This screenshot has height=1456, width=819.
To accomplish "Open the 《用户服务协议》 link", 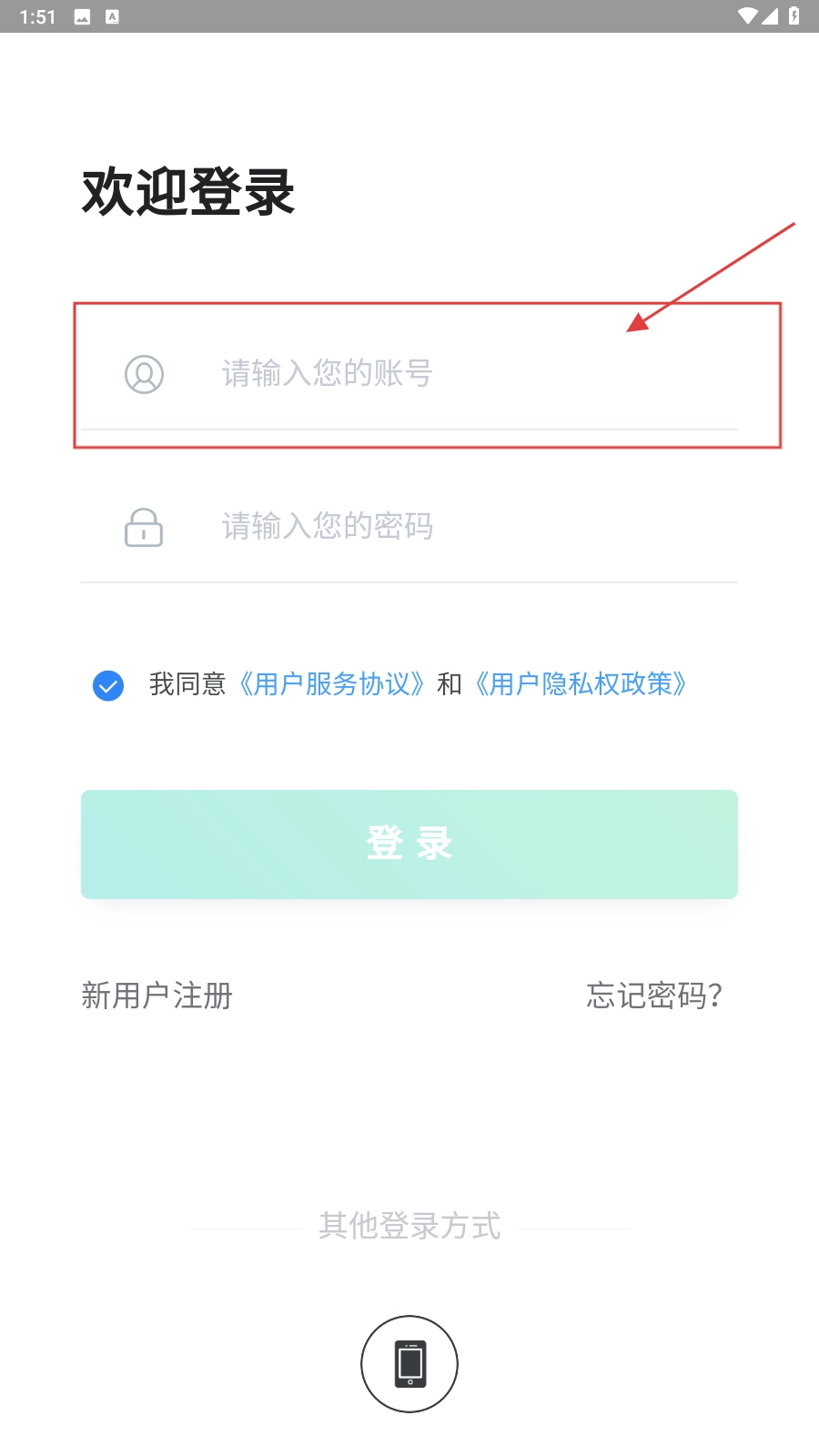I will pyautogui.click(x=331, y=684).
